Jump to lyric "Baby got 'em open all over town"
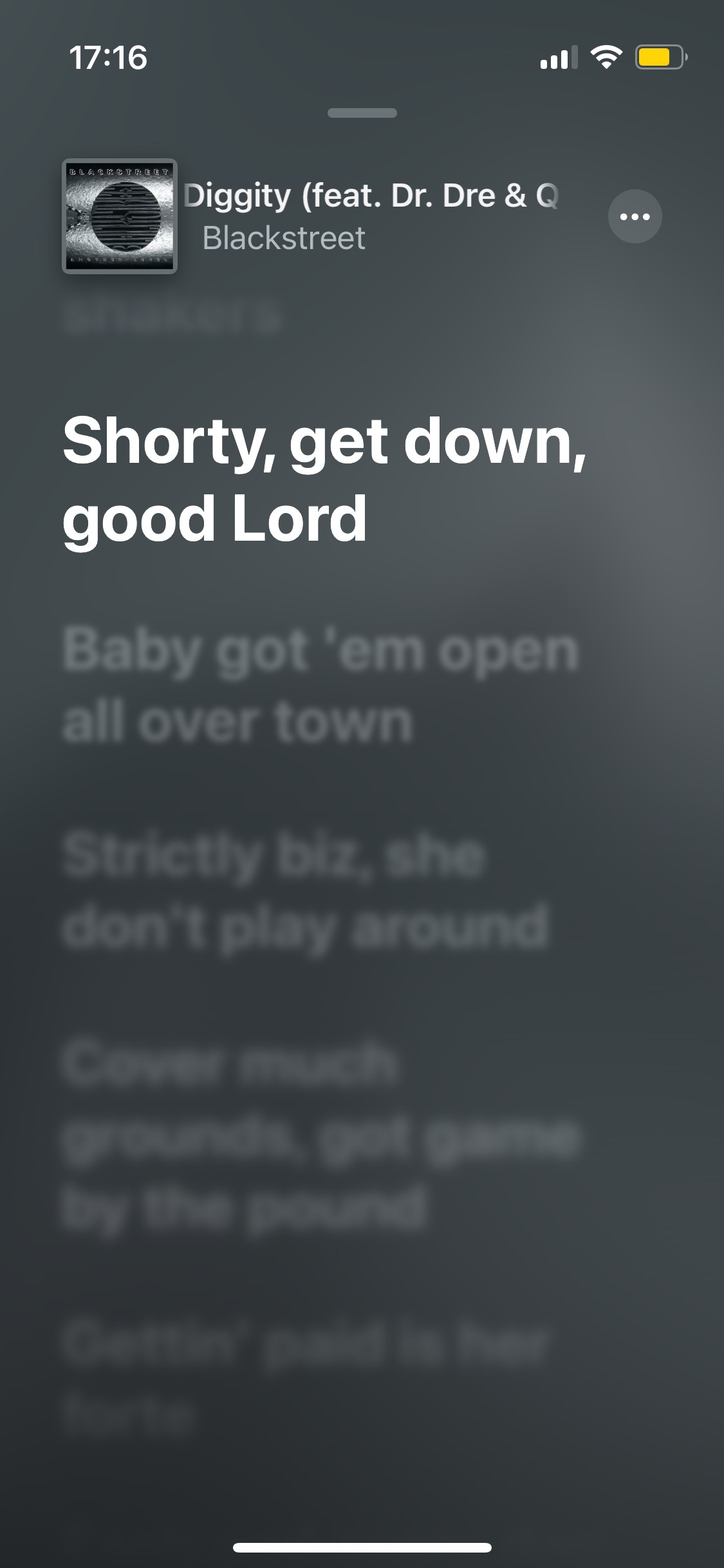This screenshot has height=1568, width=724. pyautogui.click(x=320, y=686)
